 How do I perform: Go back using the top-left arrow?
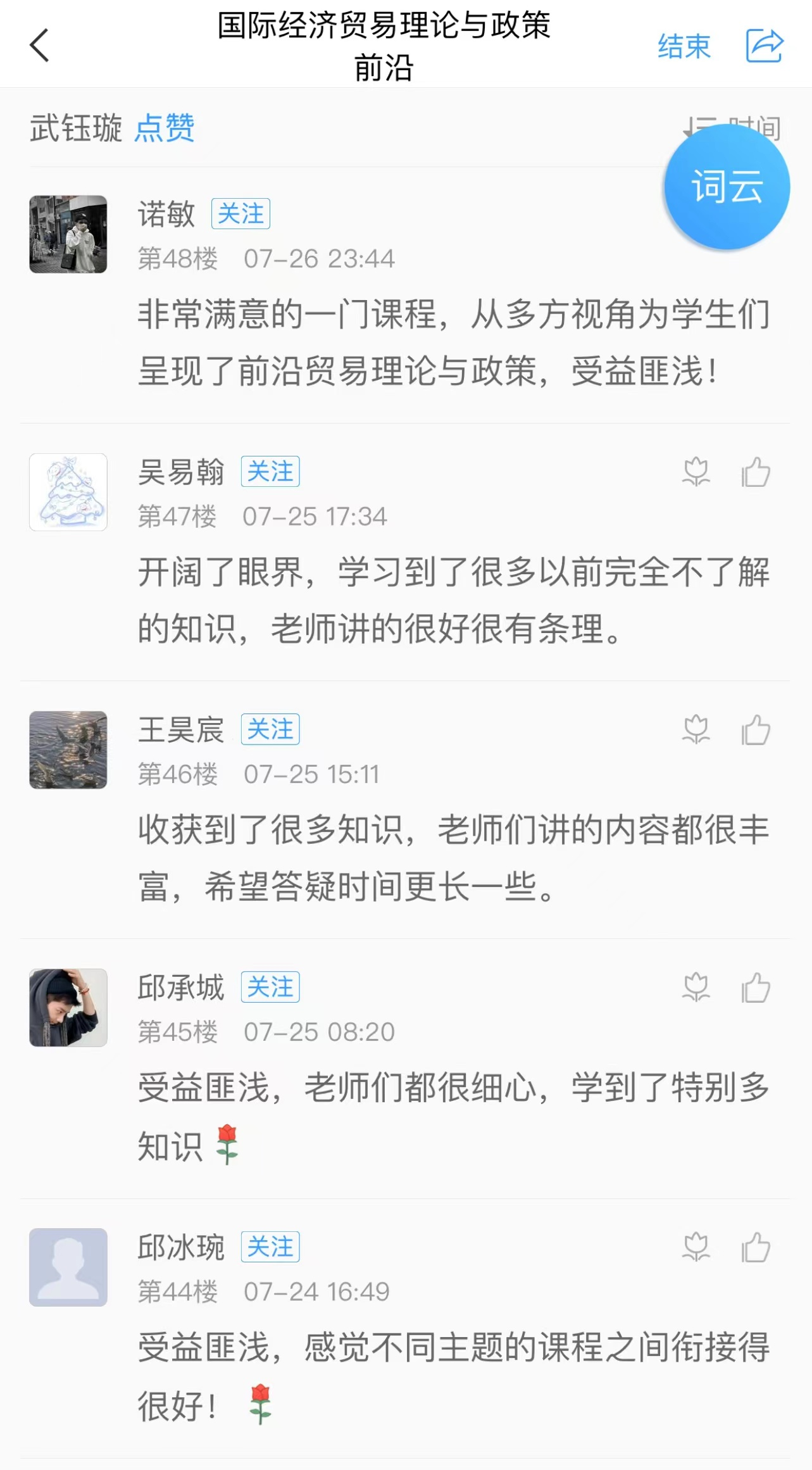[x=39, y=46]
